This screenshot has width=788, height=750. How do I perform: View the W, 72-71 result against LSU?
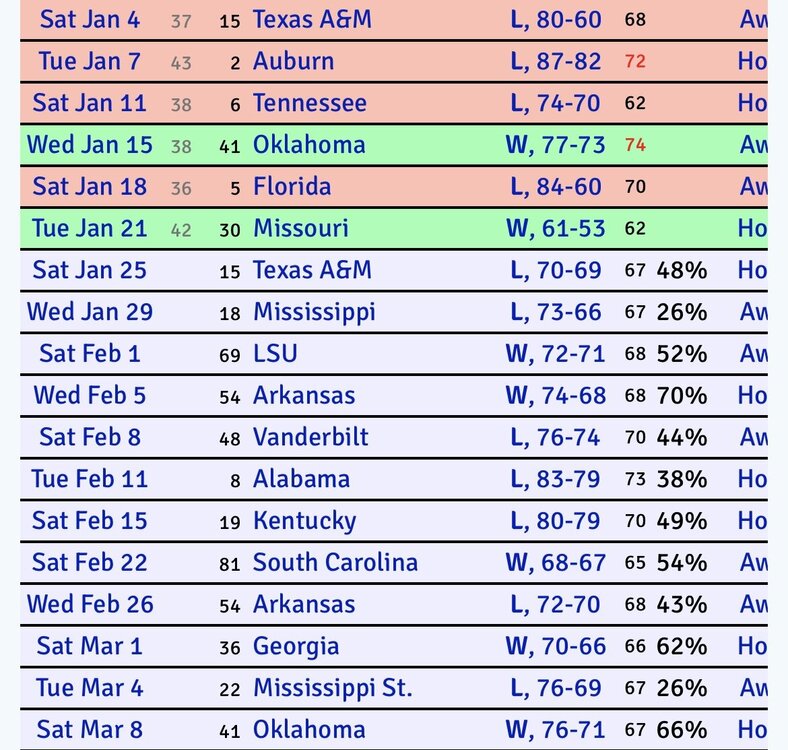555,354
